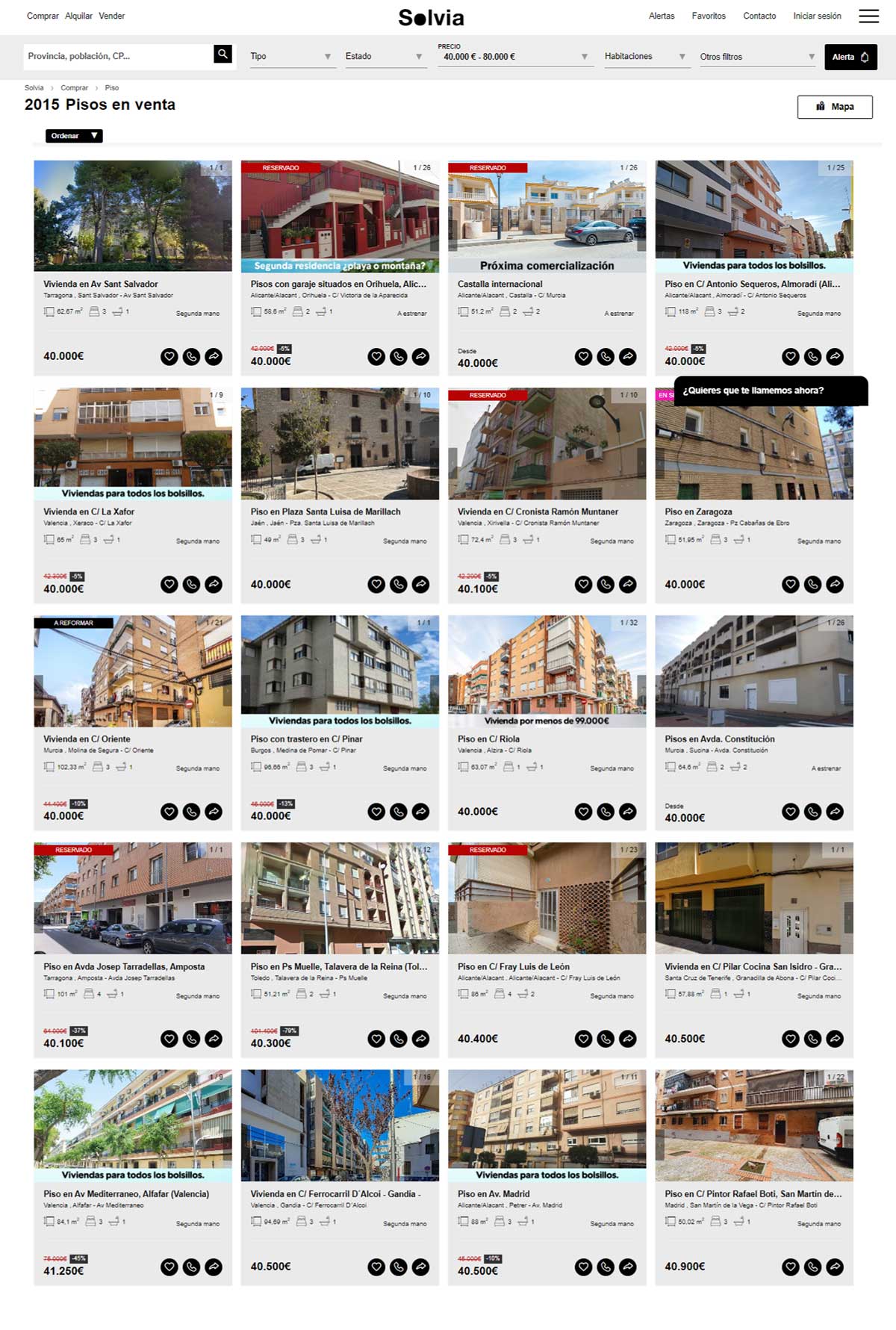Toggle favorite on Piso en C/ Antonio Sequeros
896x1330 pixels.
tap(791, 356)
